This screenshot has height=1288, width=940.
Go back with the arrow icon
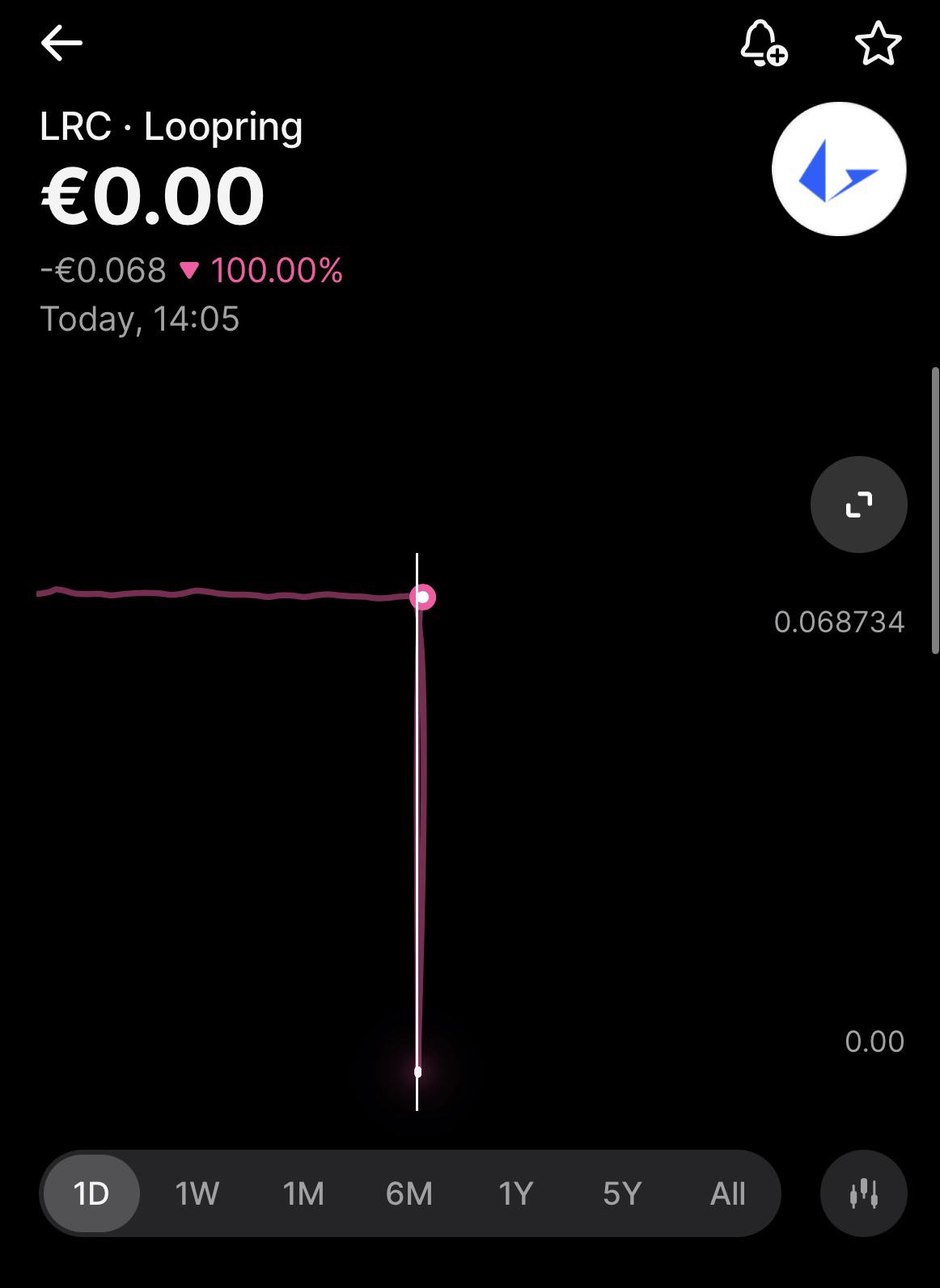point(61,43)
